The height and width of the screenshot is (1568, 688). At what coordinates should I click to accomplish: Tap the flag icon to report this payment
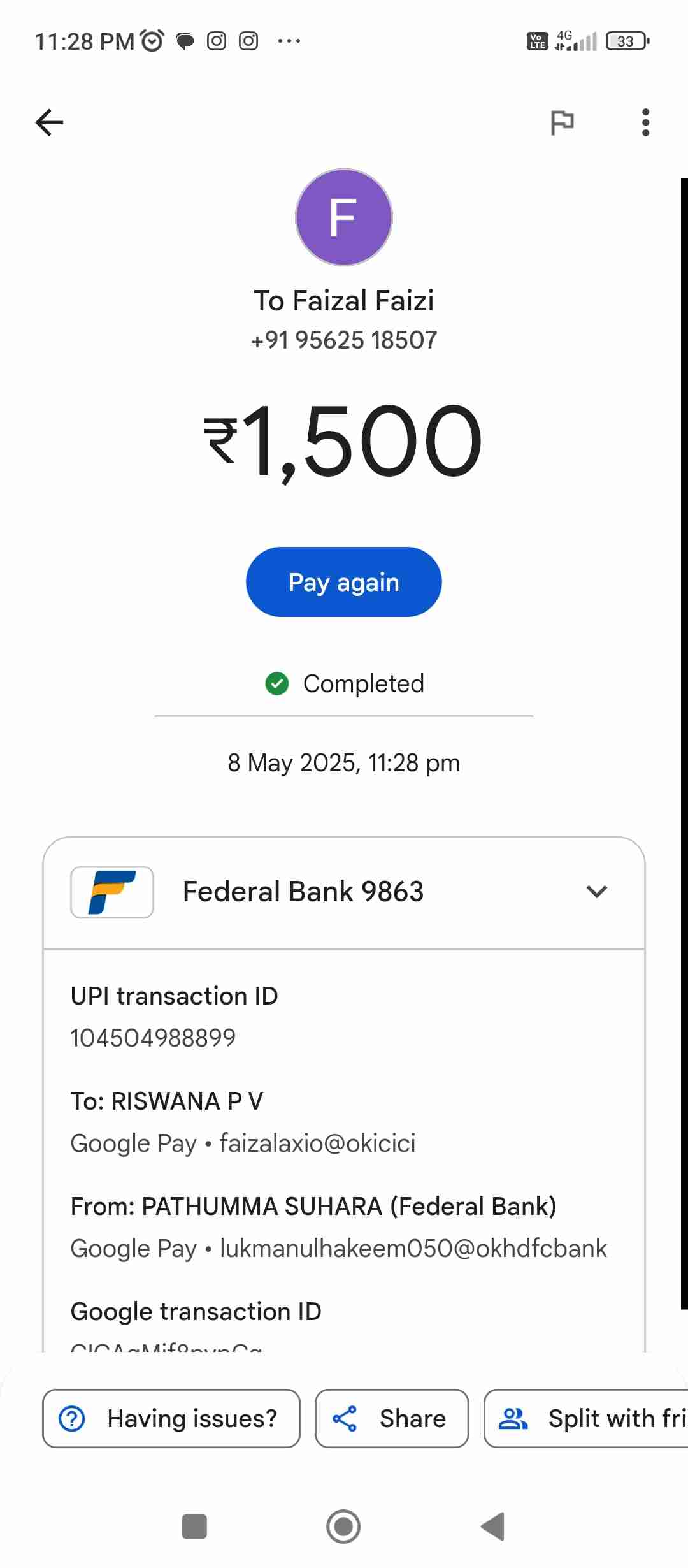[562, 122]
